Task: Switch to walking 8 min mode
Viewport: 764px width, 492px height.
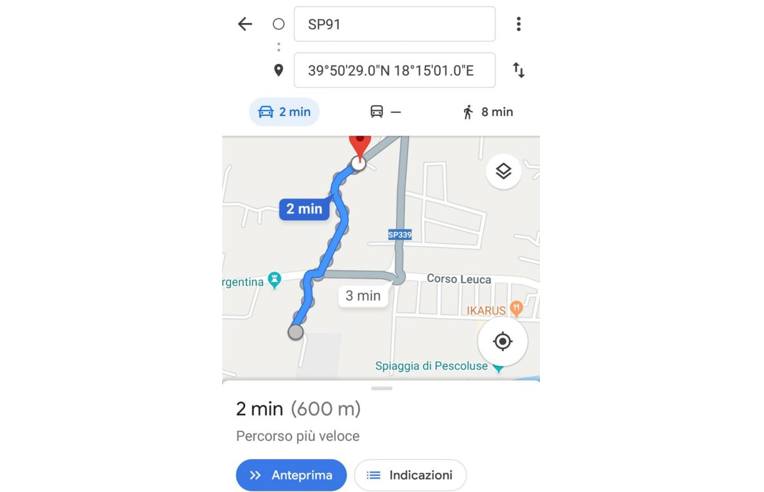Action: (487, 112)
